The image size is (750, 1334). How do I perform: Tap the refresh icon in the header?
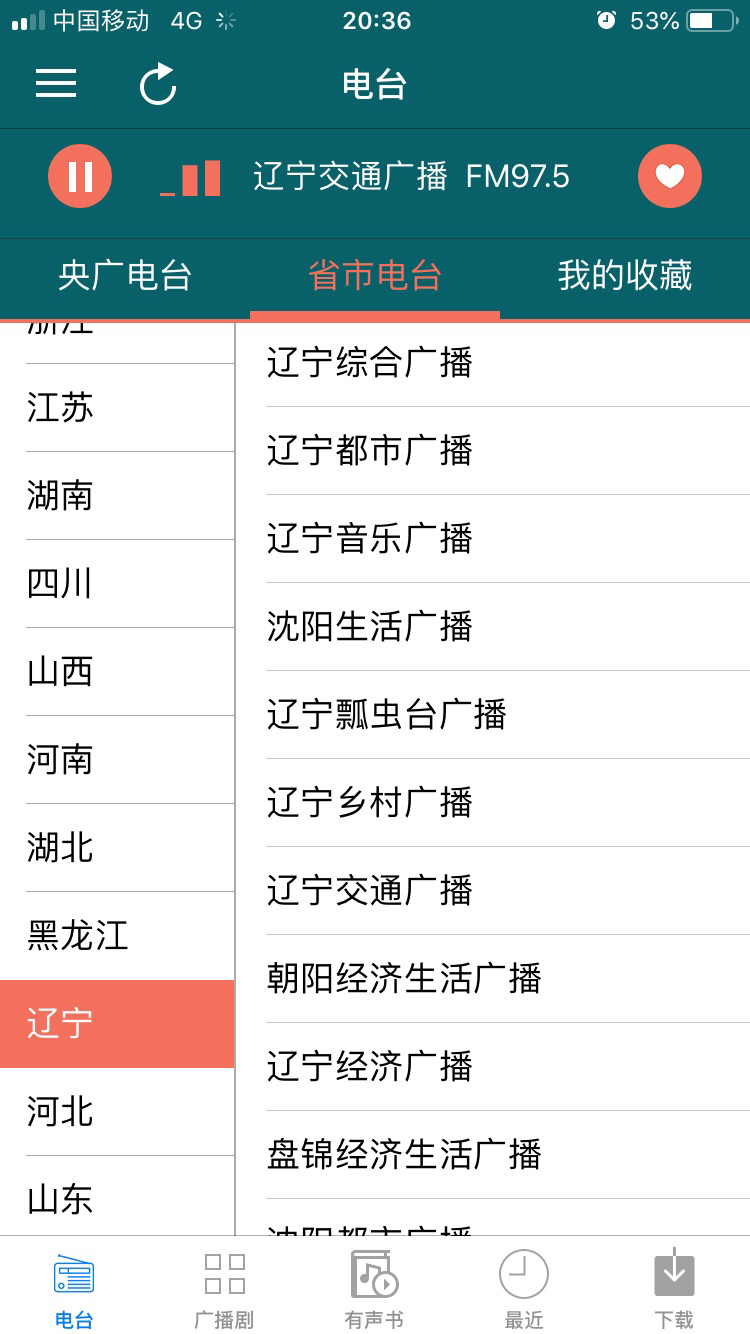click(x=158, y=84)
